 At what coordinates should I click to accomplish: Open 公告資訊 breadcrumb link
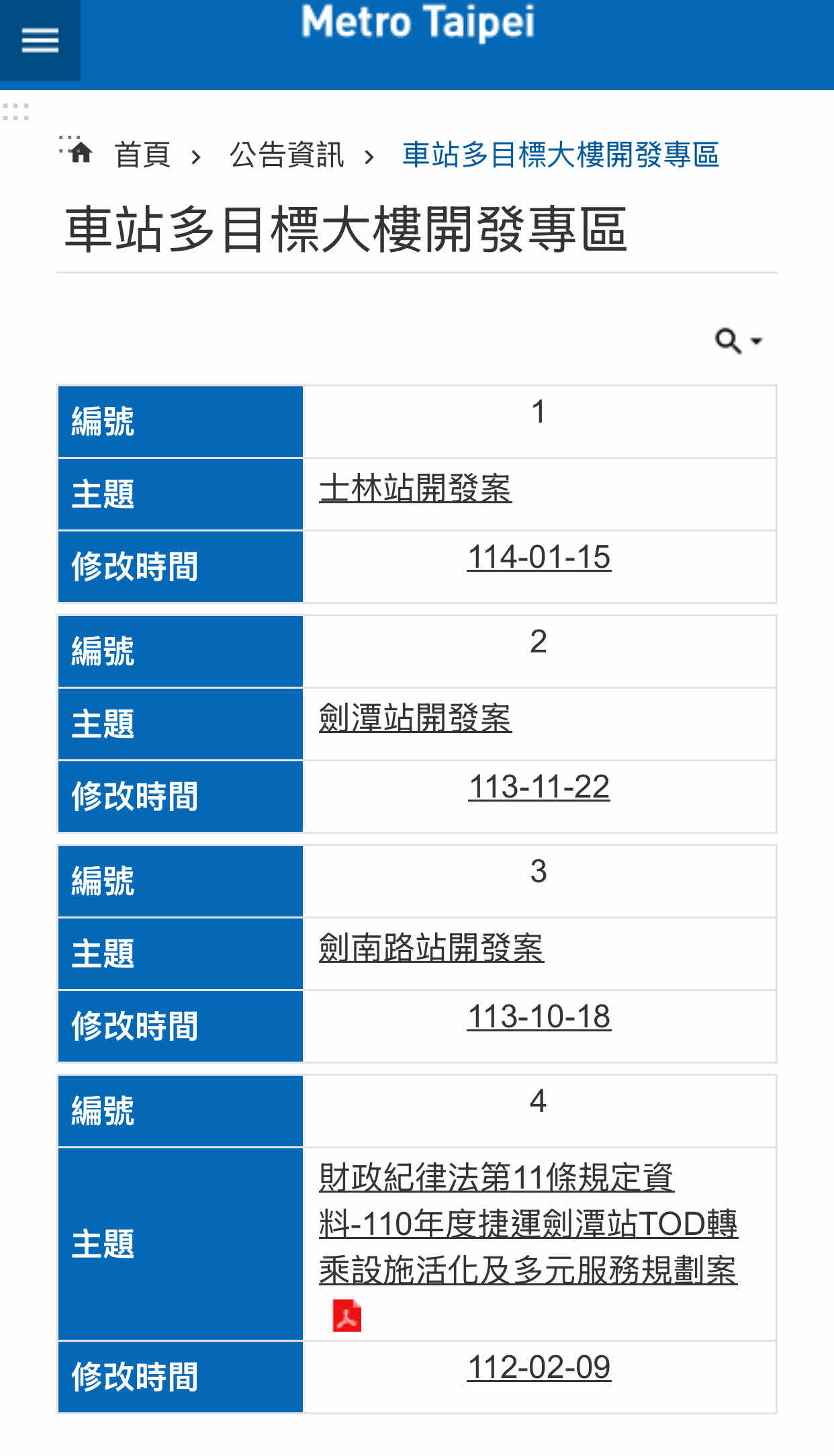[x=286, y=155]
